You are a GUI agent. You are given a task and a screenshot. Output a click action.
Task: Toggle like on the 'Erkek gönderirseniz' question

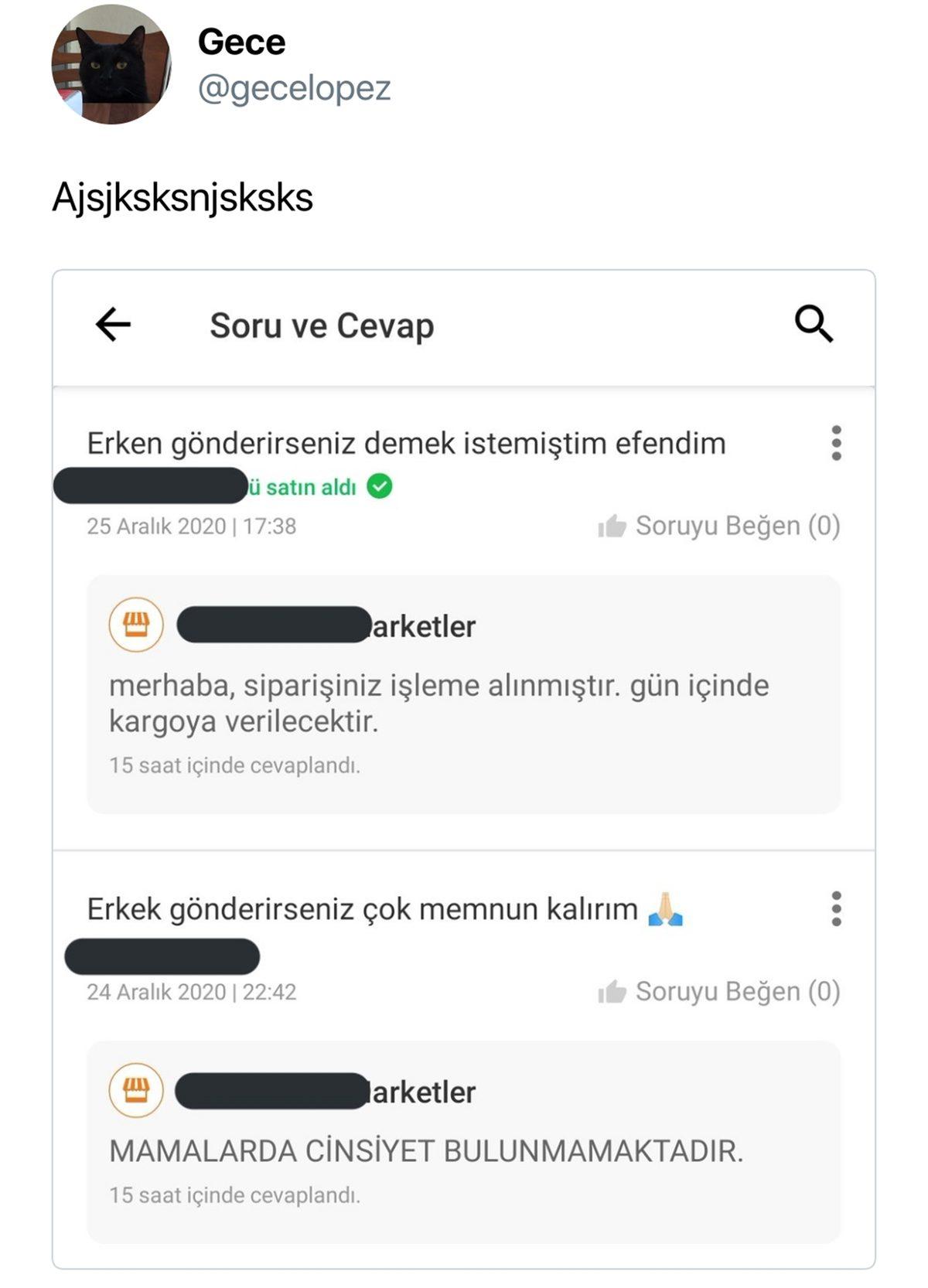(711, 993)
